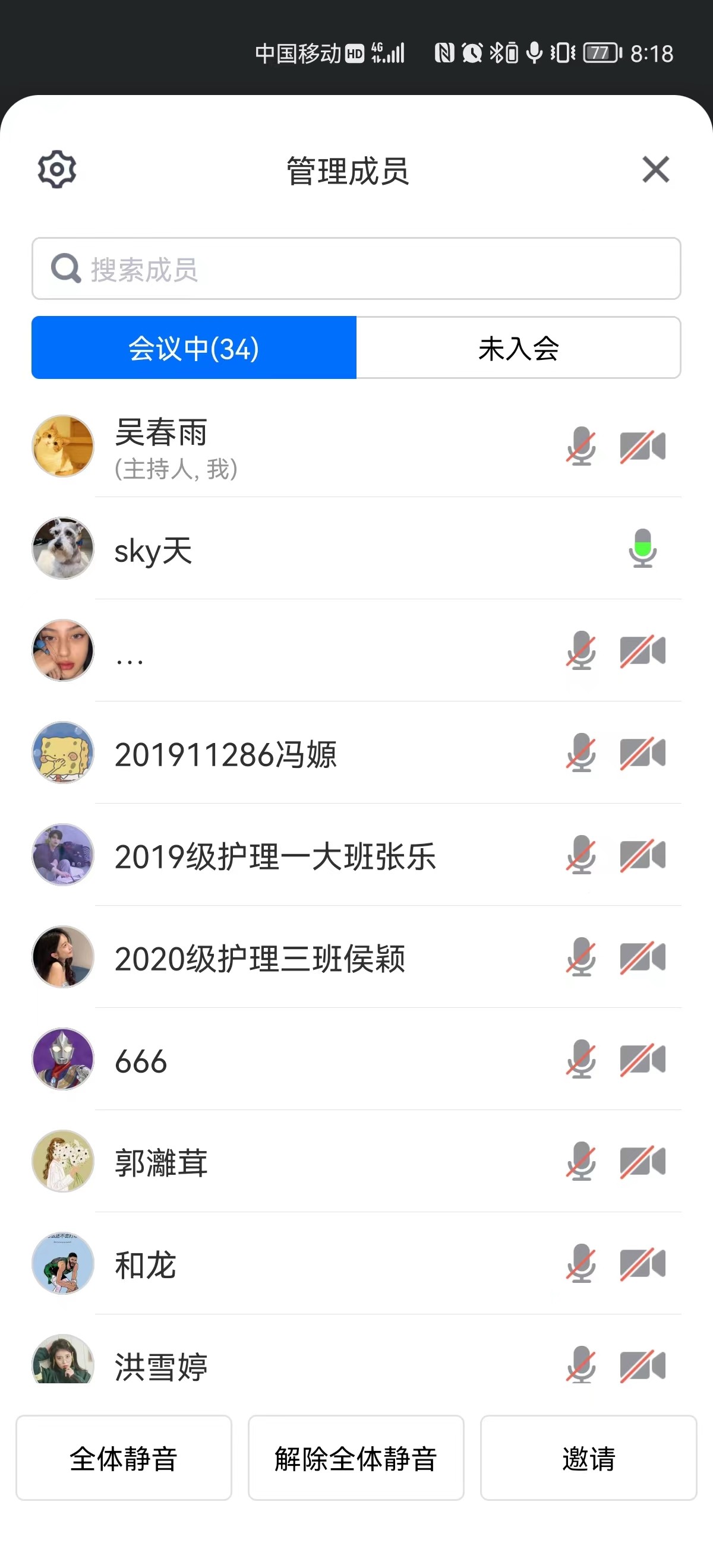Tap the microphone icon for 201911286冯嫄
This screenshot has width=713, height=1568.
pos(581,753)
